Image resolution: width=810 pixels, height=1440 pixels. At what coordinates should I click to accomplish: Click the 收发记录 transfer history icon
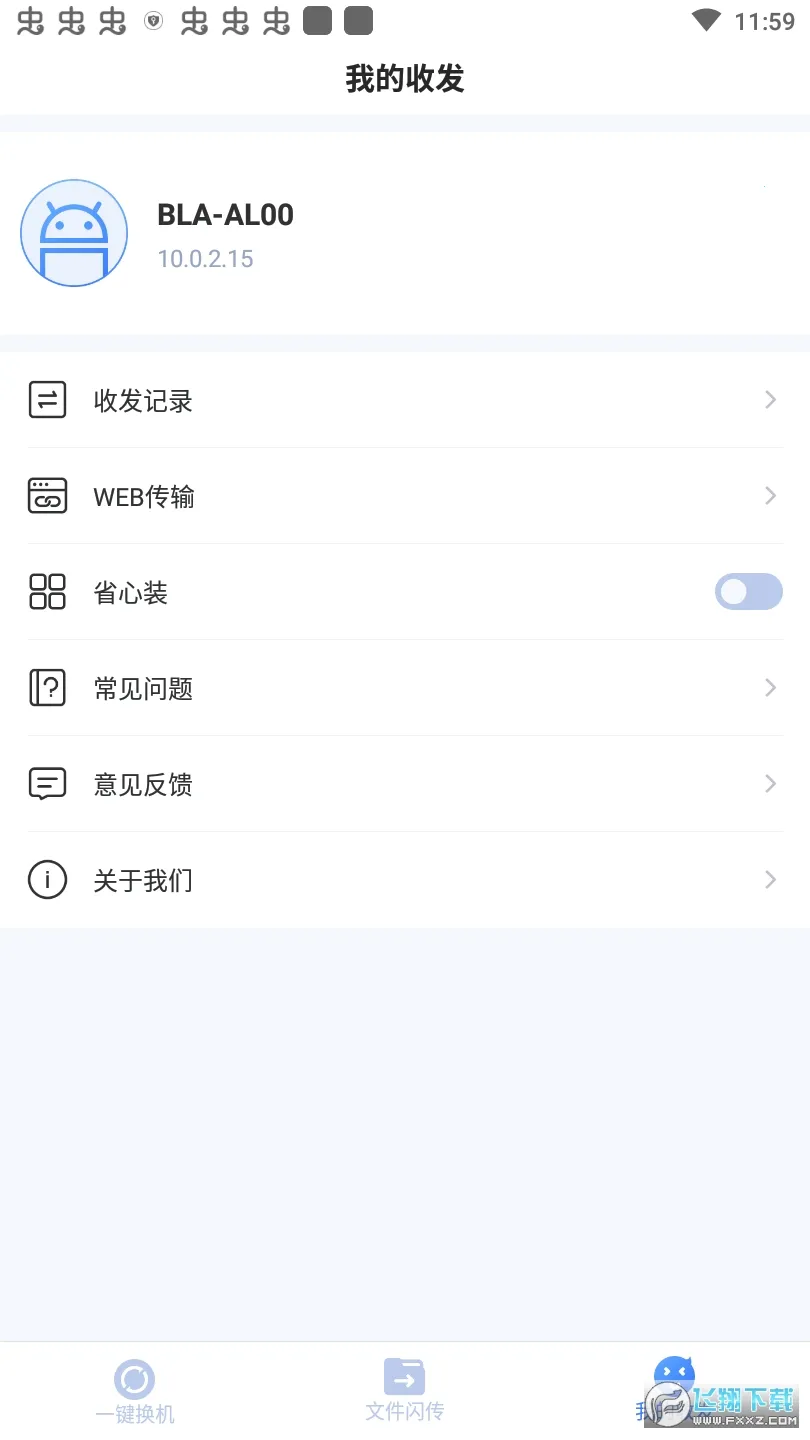point(46,400)
